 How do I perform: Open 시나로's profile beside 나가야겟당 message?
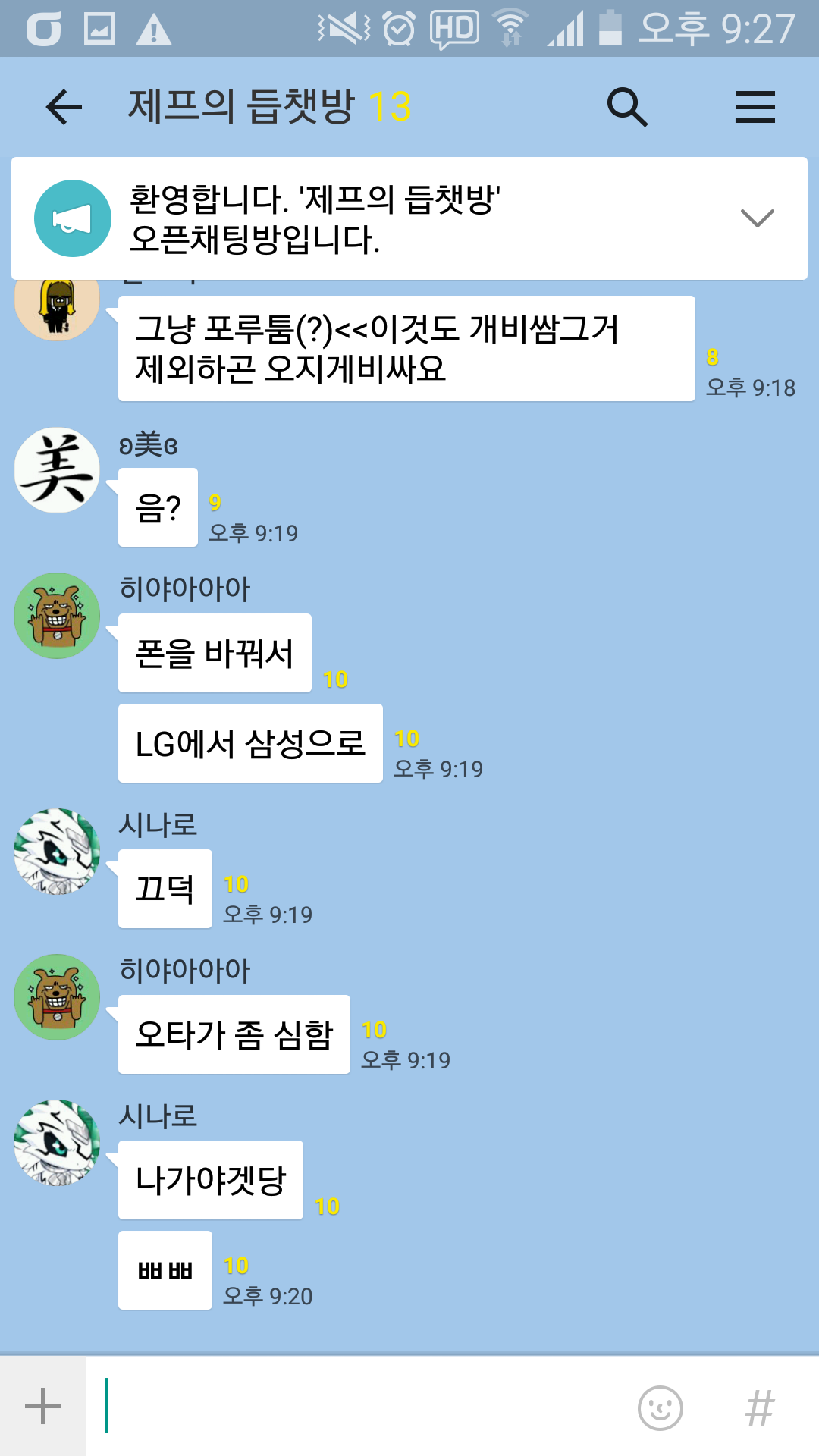click(x=57, y=1143)
